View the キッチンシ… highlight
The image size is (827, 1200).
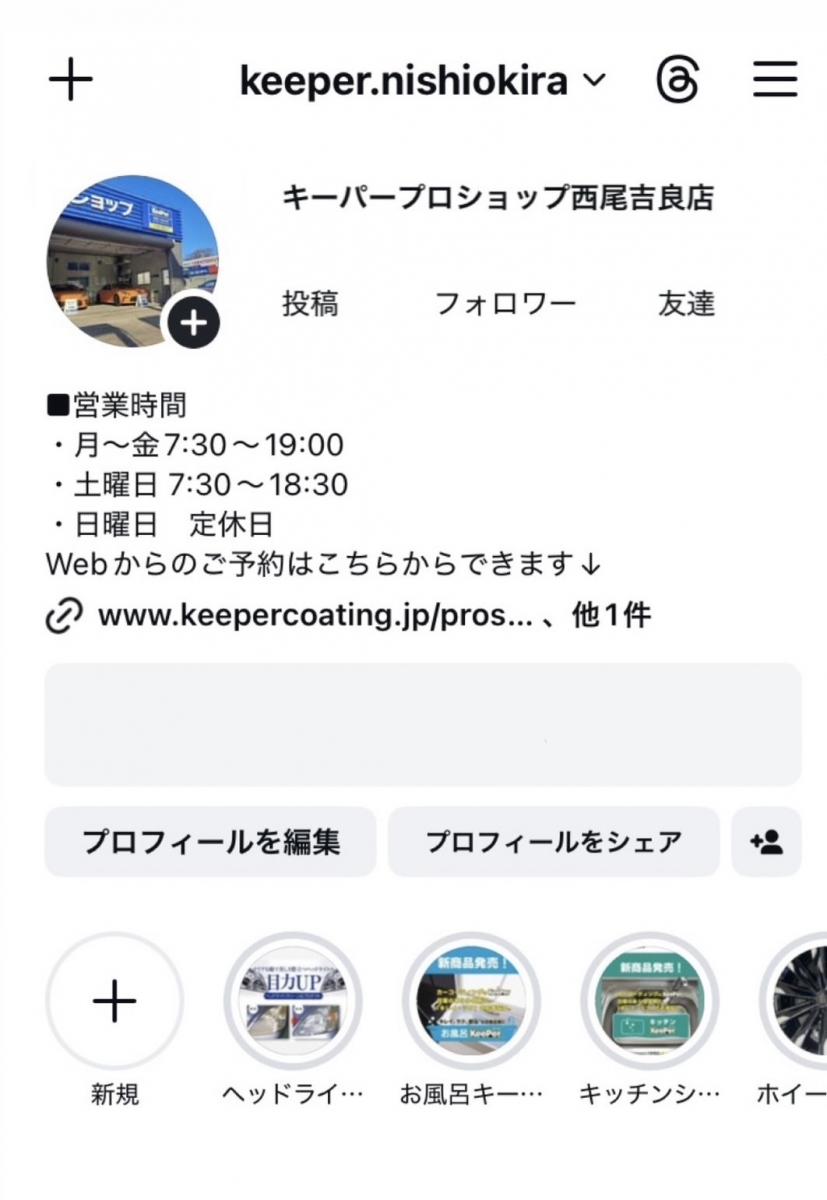651,1001
